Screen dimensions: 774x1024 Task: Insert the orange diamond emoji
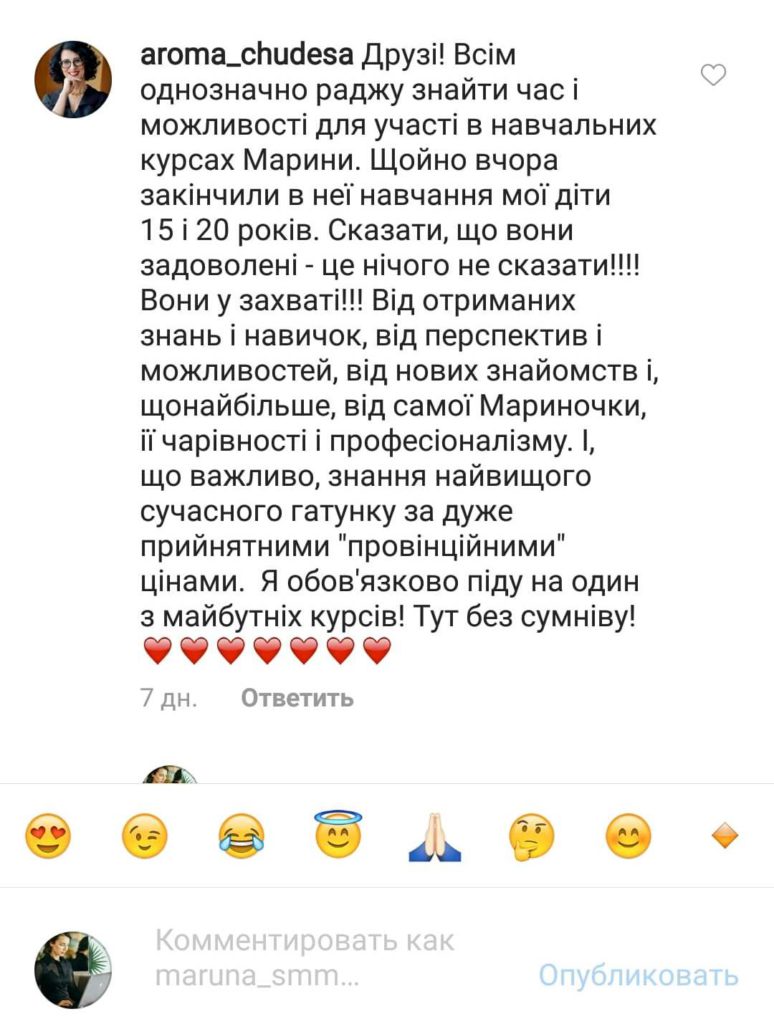coord(725,836)
